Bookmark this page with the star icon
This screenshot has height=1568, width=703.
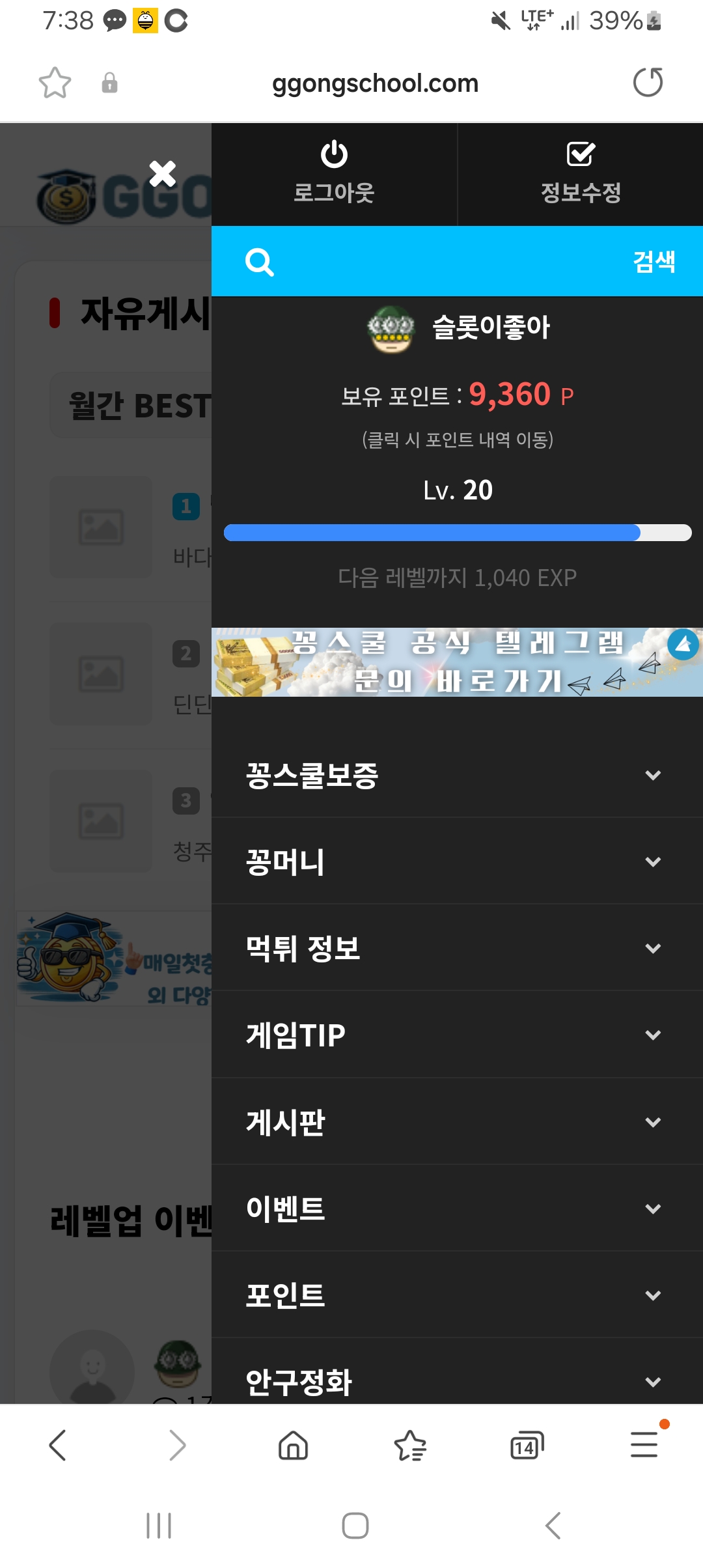[x=55, y=83]
